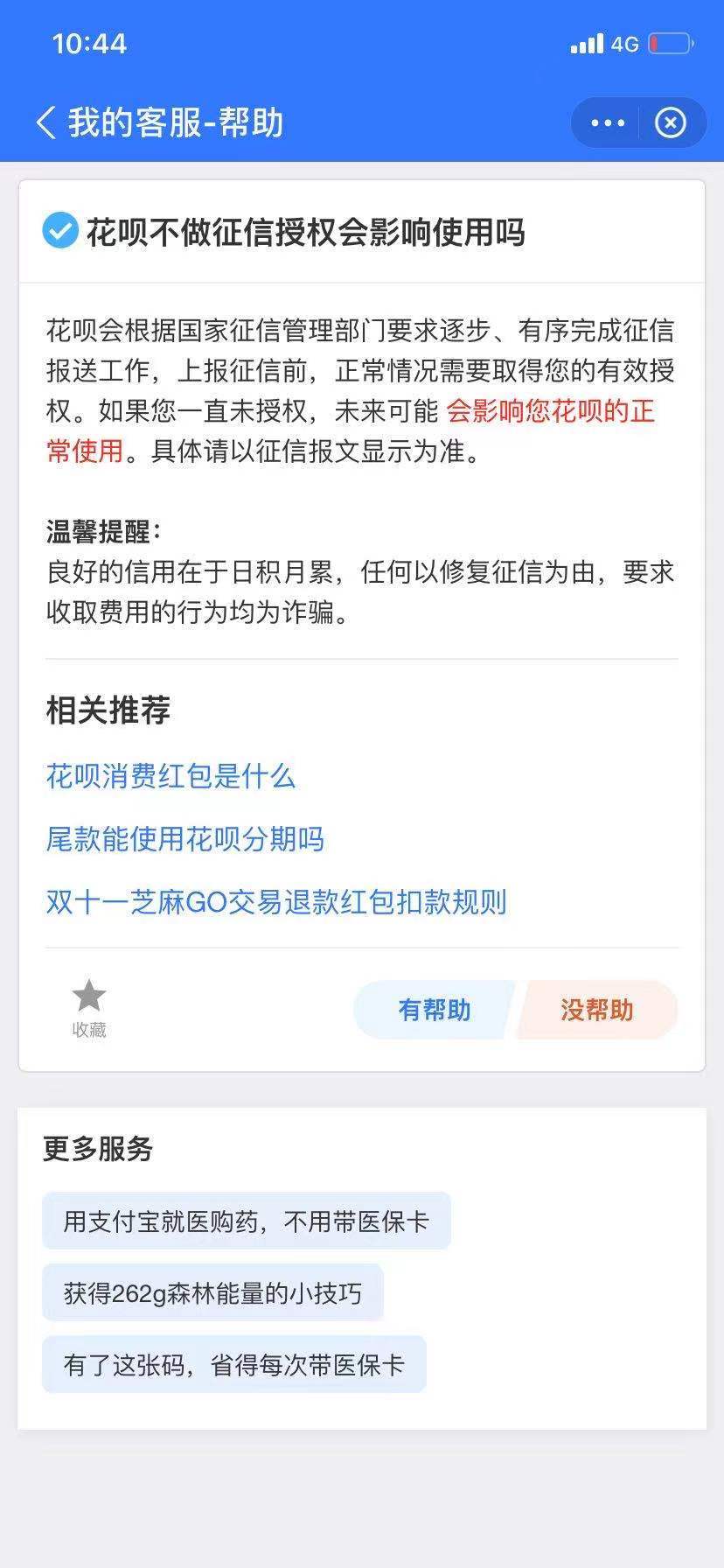Close the mini program
724x1568 pixels.
click(671, 122)
